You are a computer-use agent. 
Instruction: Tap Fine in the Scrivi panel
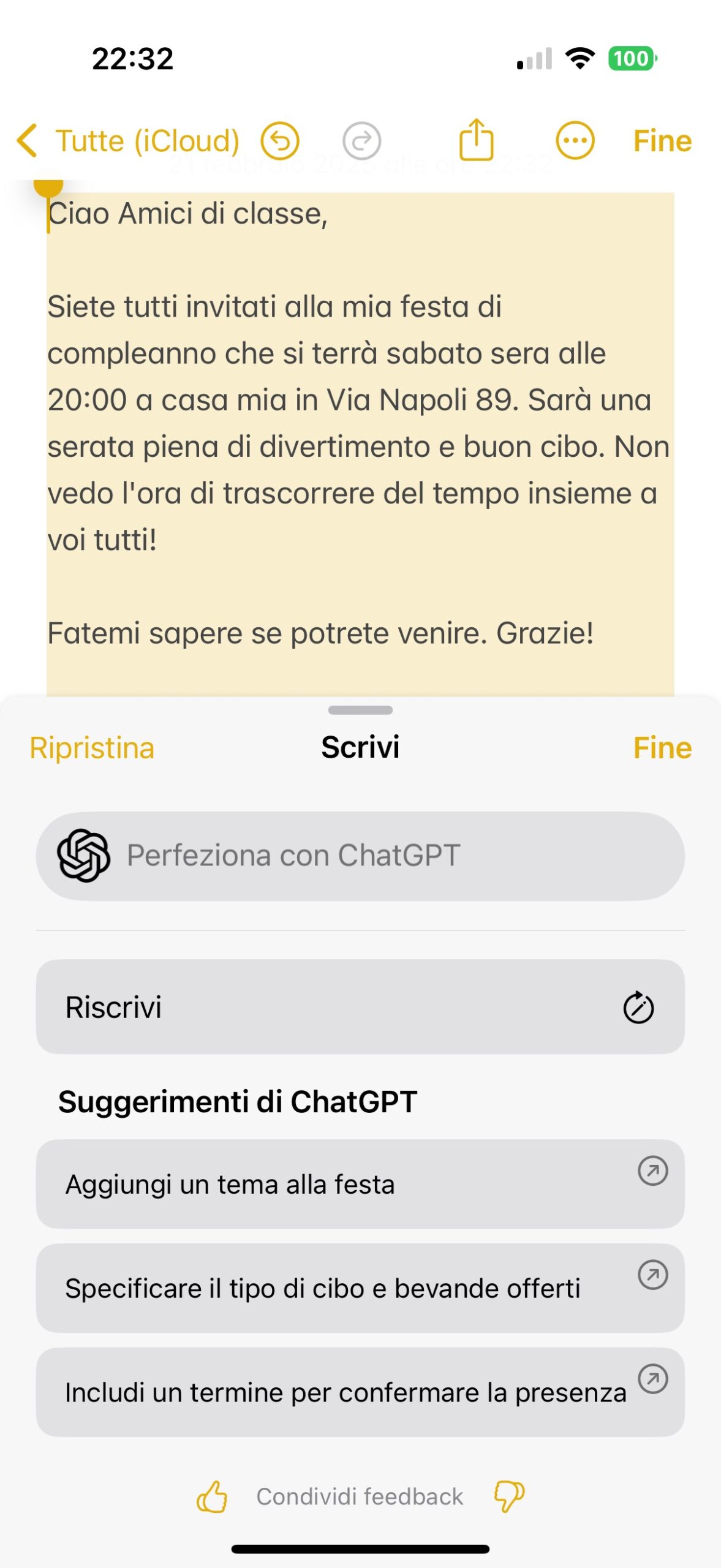[x=662, y=748]
